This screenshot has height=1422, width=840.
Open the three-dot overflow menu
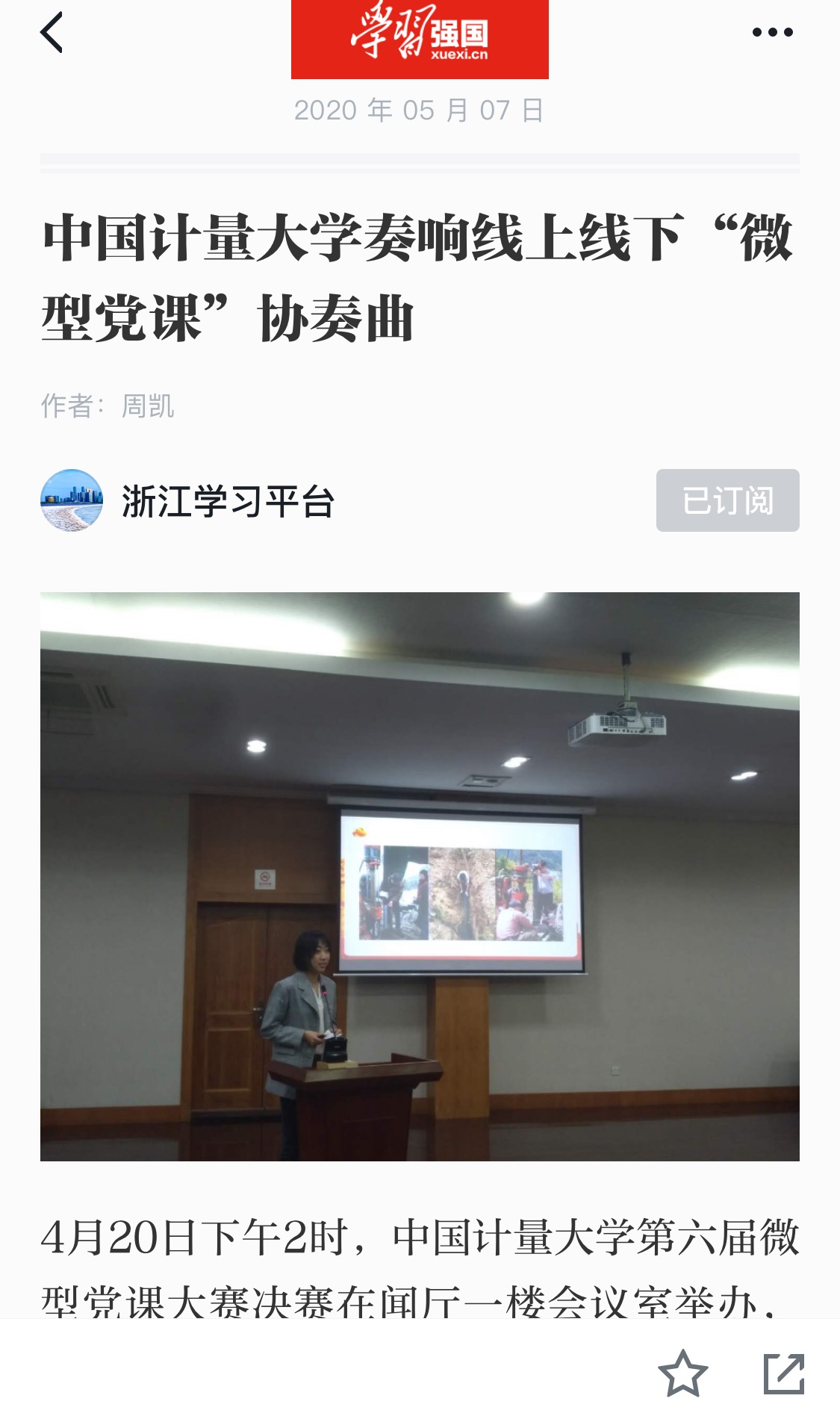tap(772, 32)
